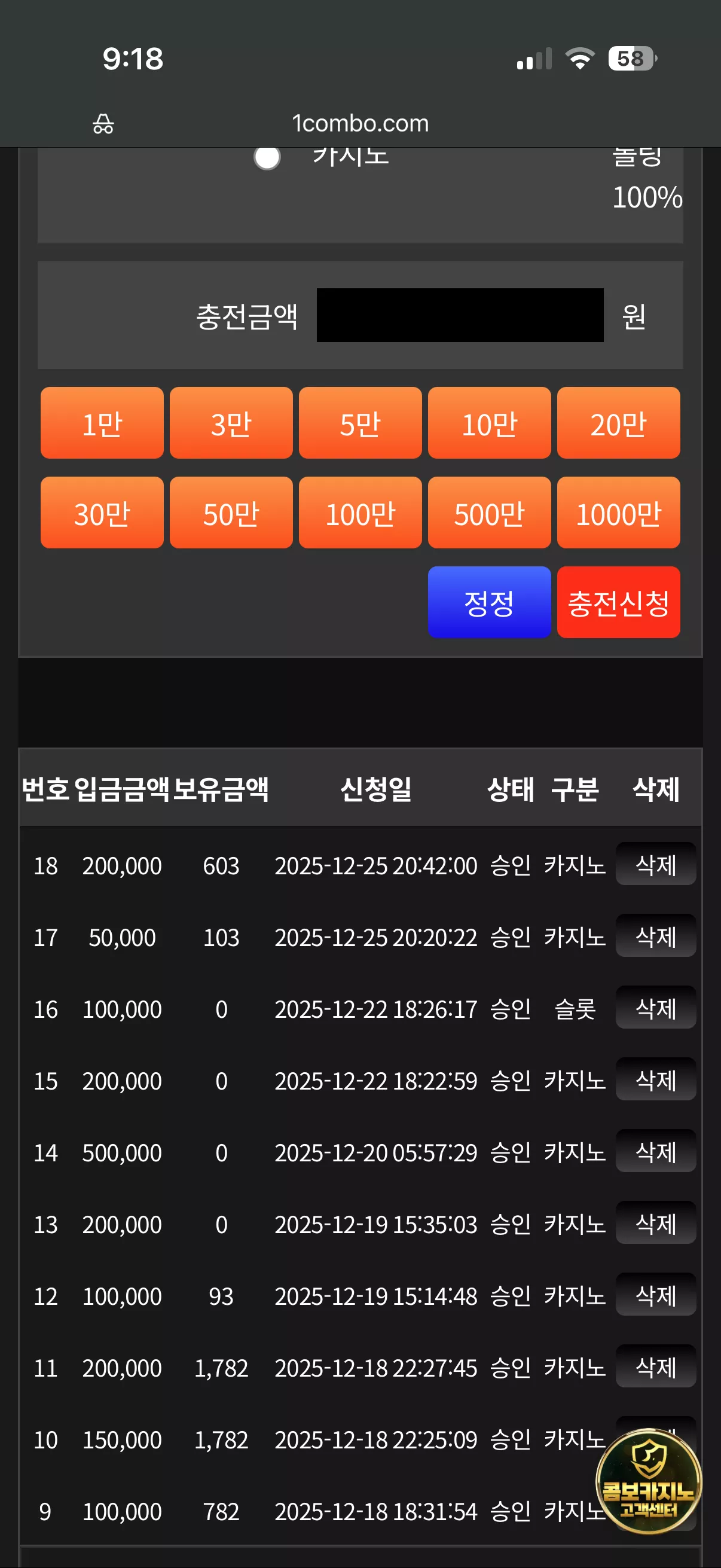The image size is (721, 1568).
Task: Focus the 충전금액 input field
Action: [x=460, y=315]
